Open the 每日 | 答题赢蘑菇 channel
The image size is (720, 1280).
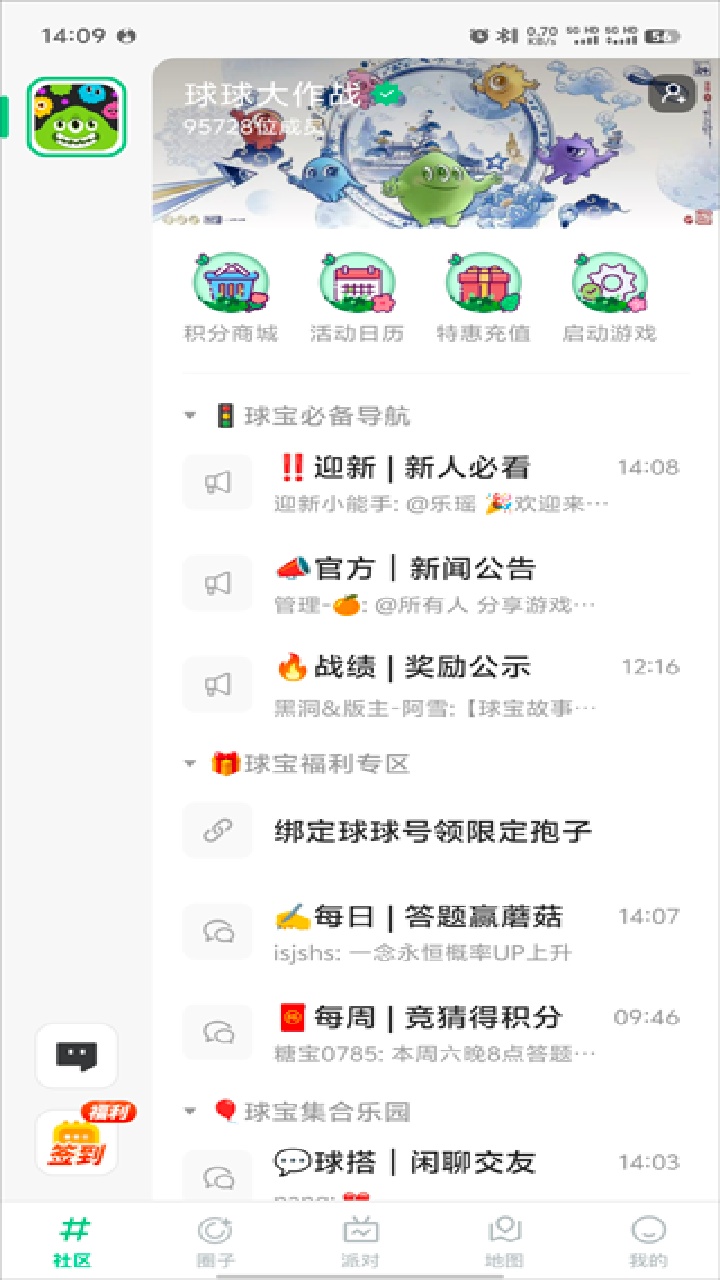coord(430,931)
